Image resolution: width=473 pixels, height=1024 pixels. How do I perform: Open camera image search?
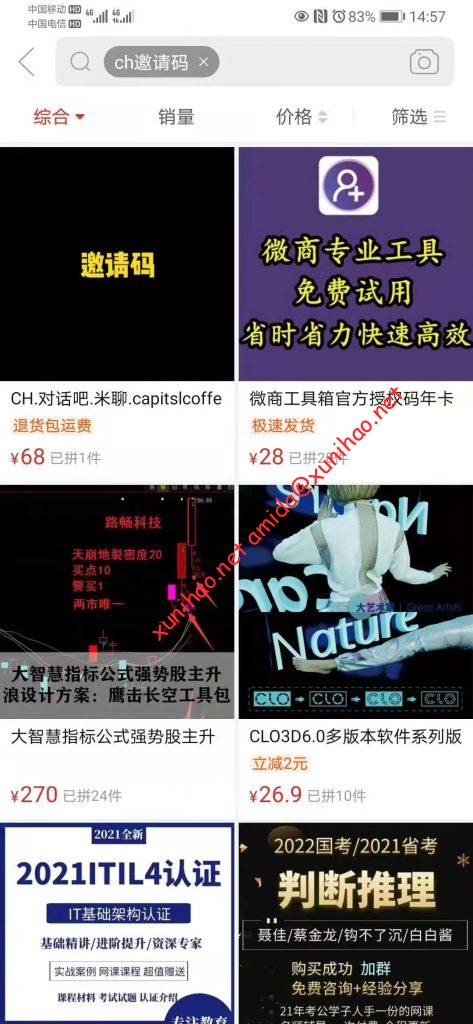tap(424, 62)
